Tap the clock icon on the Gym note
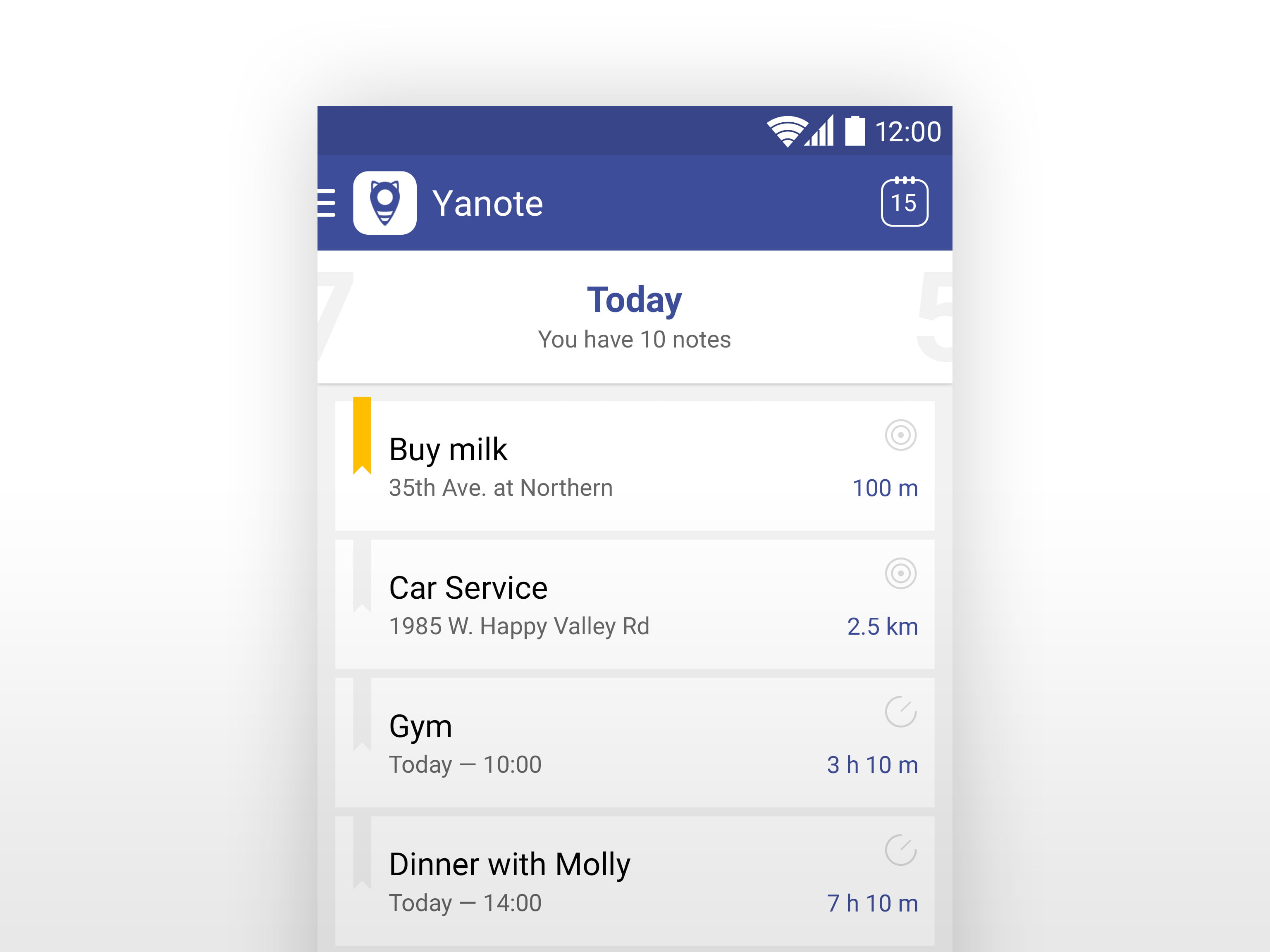 [x=900, y=712]
